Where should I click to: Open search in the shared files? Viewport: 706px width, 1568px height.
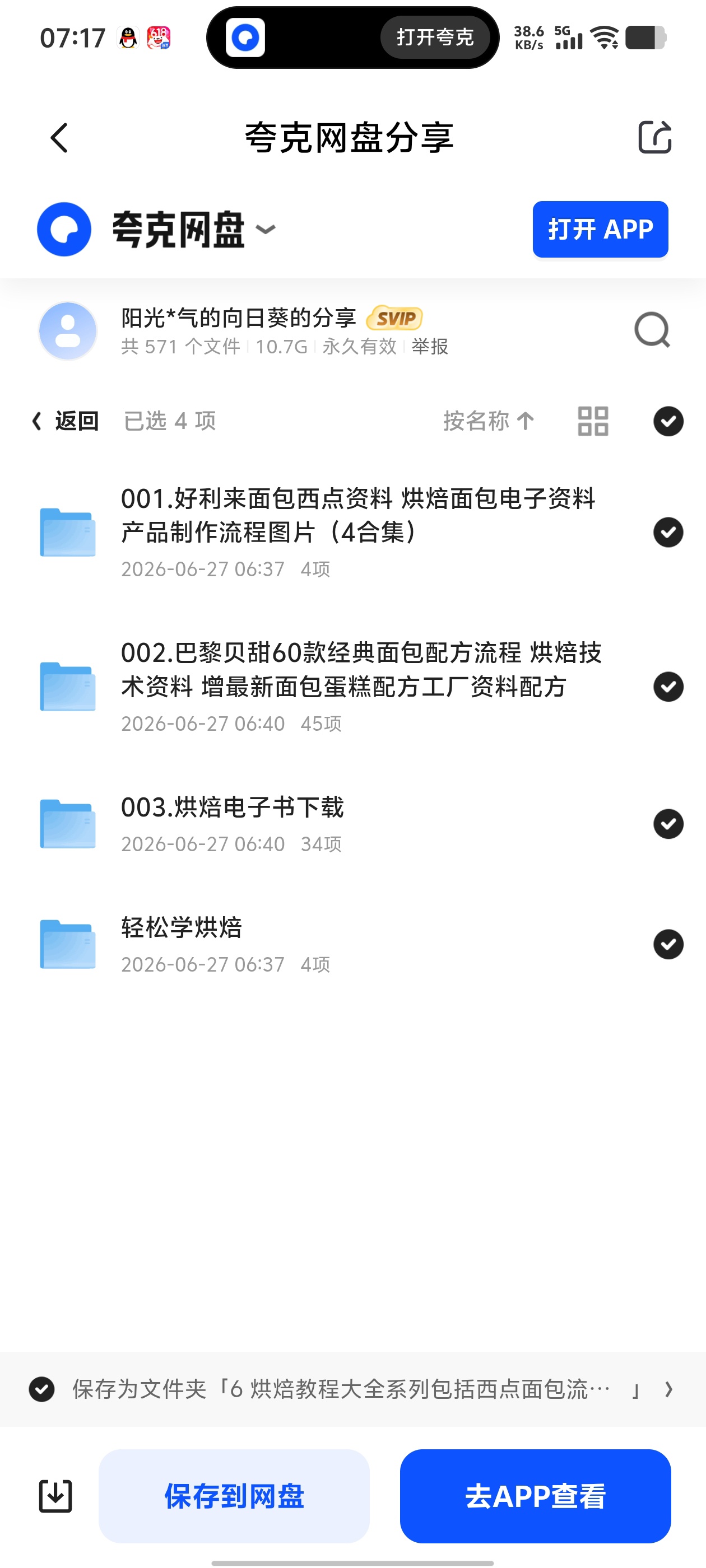[652, 330]
